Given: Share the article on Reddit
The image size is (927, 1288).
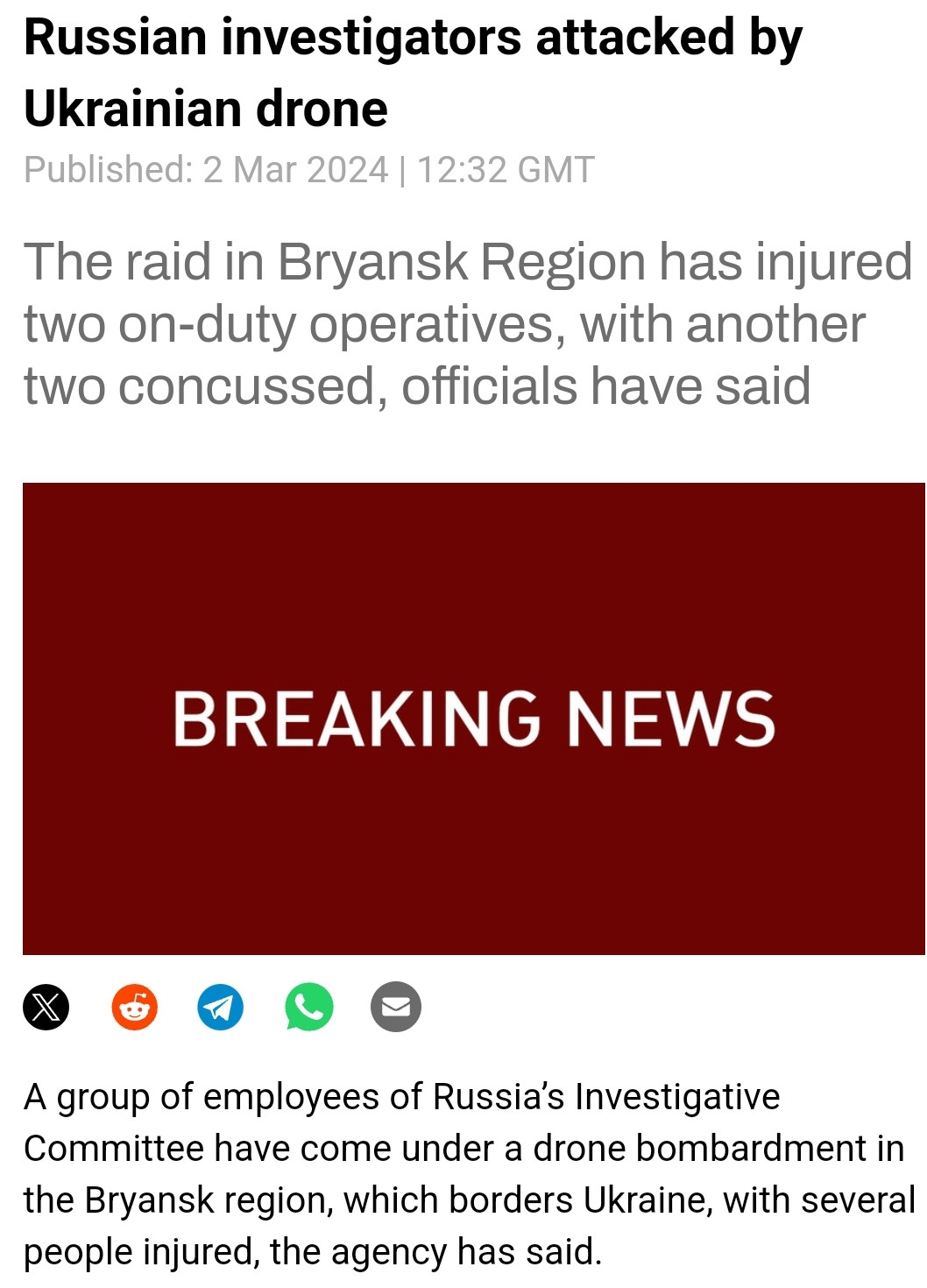Looking at the screenshot, I should click(134, 1007).
